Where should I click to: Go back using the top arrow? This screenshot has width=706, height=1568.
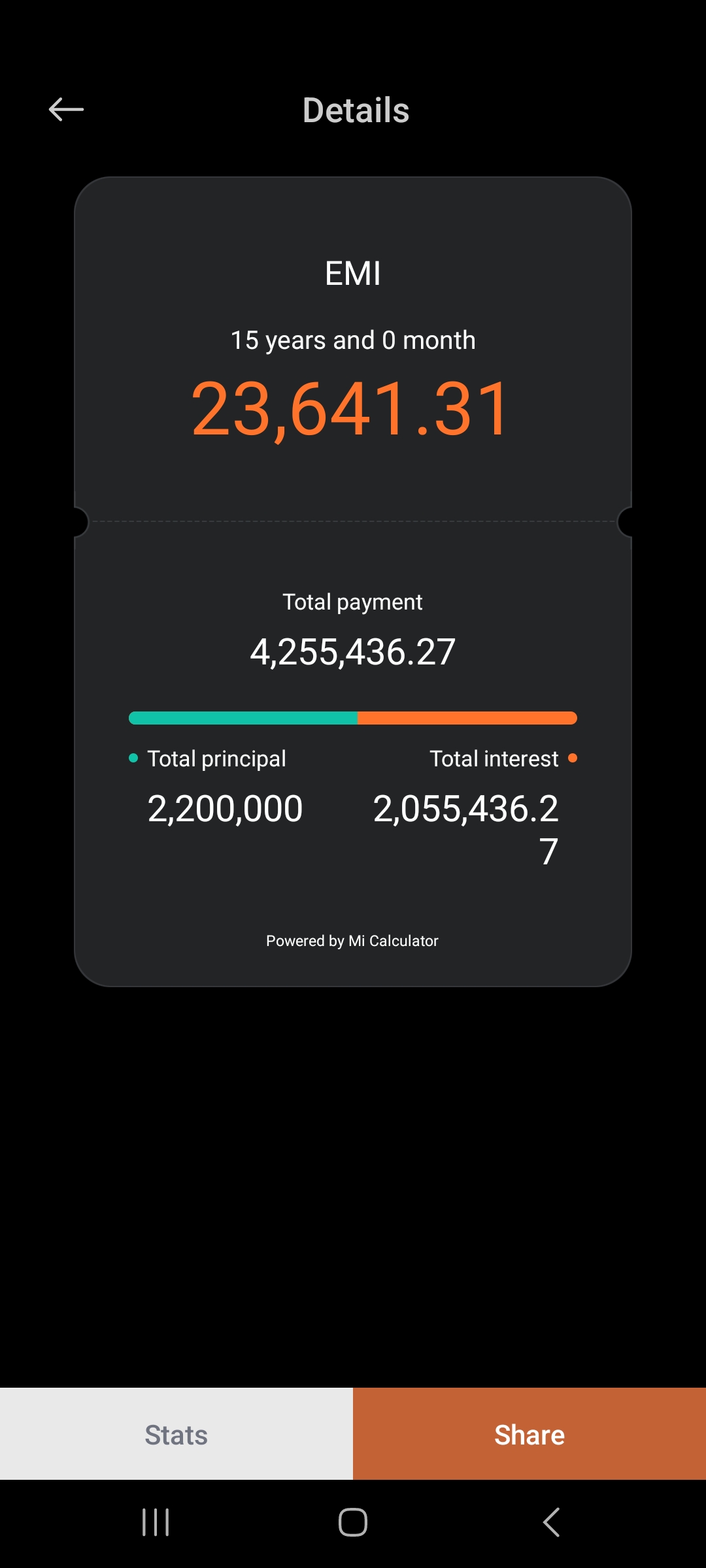pos(66,109)
